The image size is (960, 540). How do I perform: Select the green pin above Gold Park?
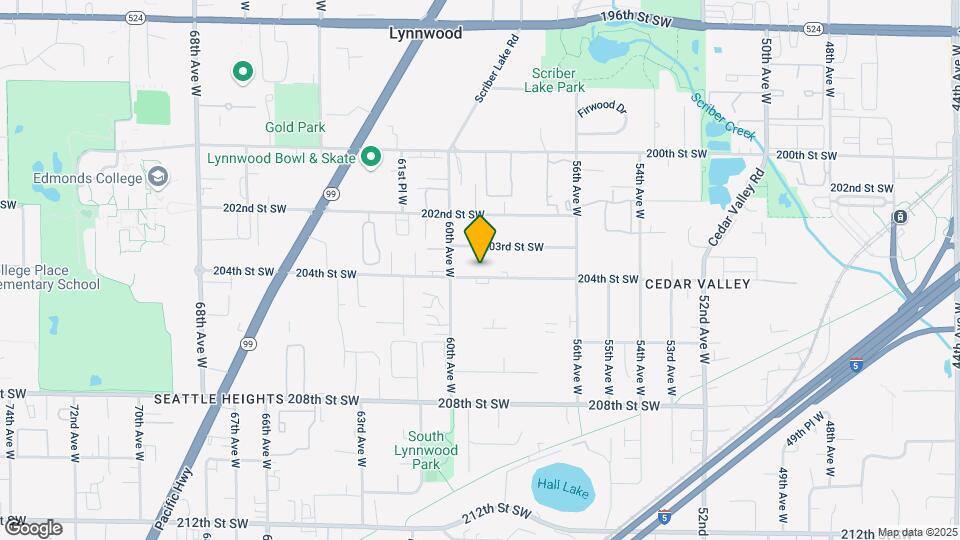pos(241,71)
